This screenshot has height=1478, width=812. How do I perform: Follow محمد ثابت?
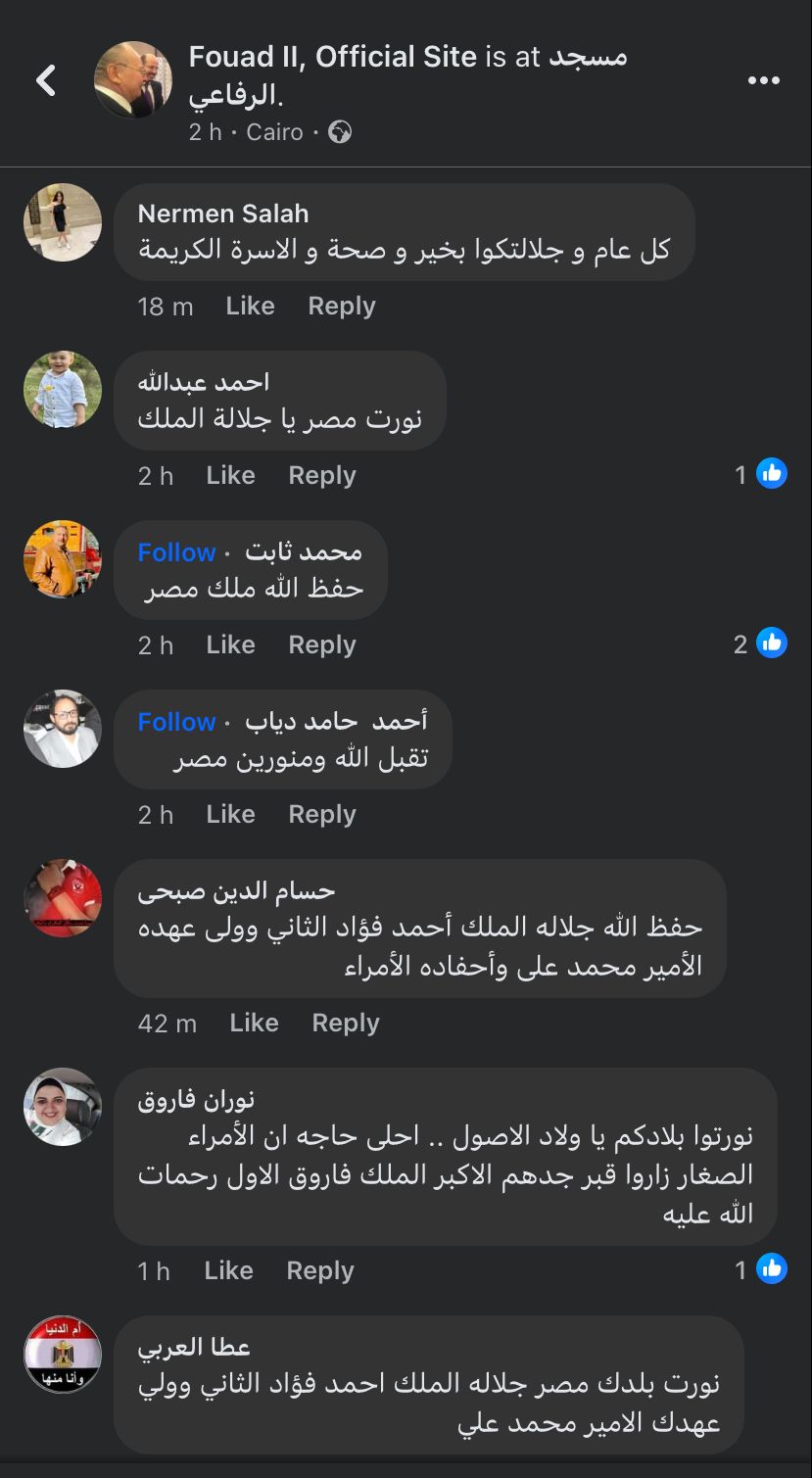point(176,552)
